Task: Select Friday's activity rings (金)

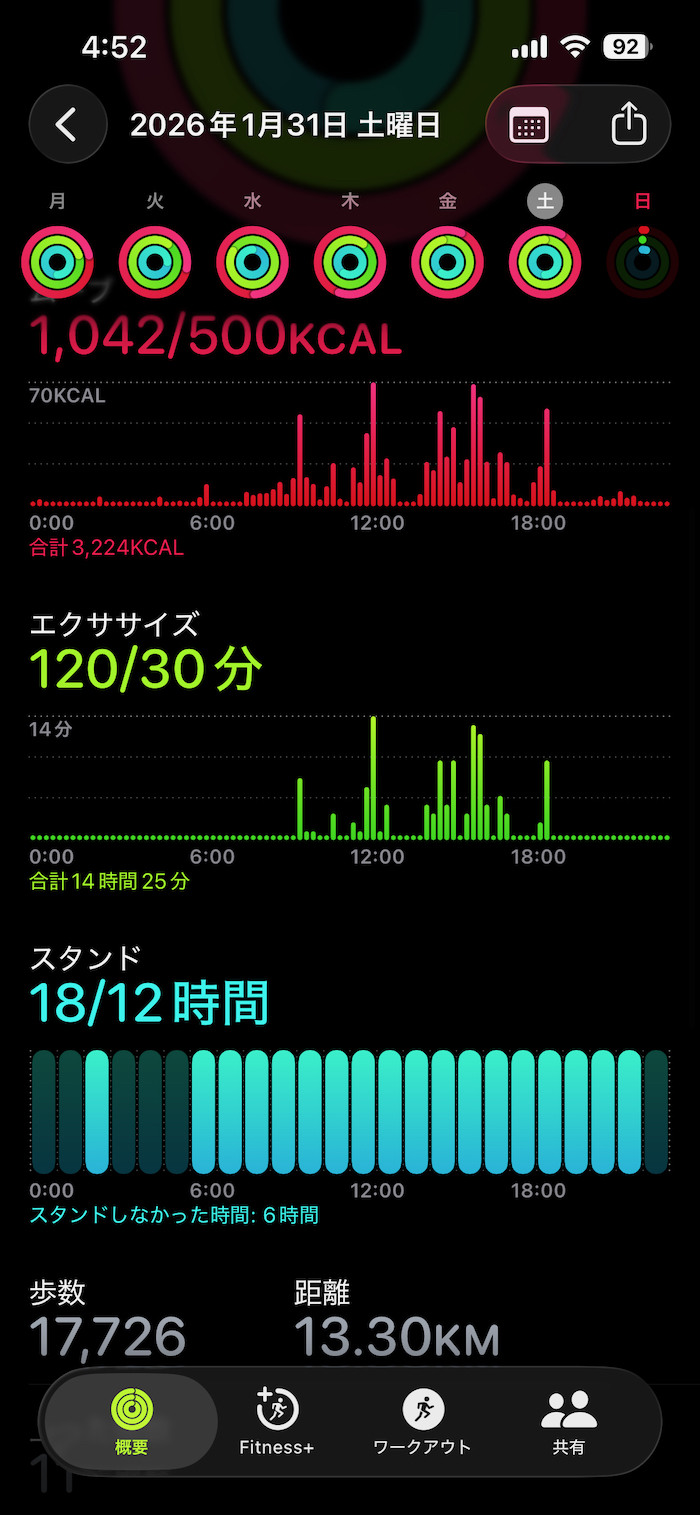Action: 448,262
